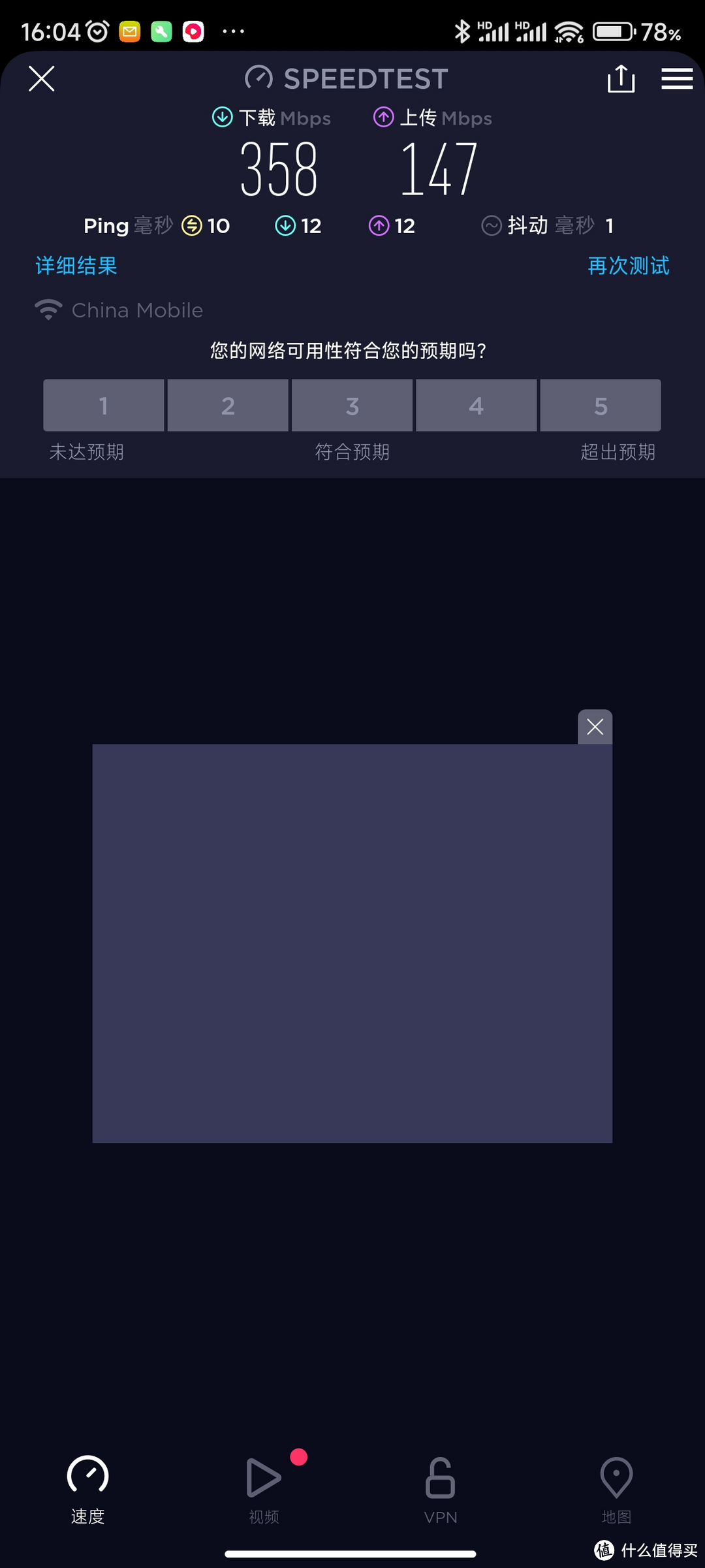This screenshot has width=705, height=1568.
Task: Tap the download arrow icon beside 下载
Action: [222, 118]
